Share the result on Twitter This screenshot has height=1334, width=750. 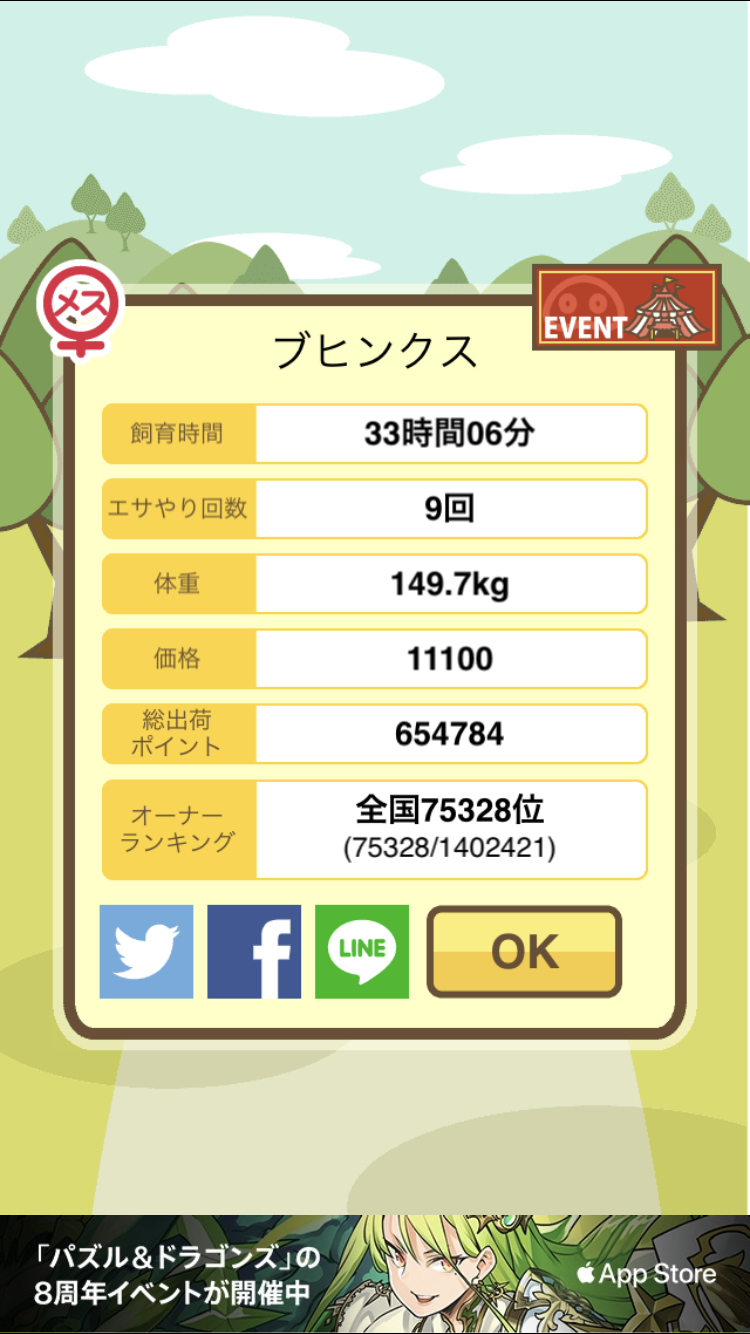146,951
